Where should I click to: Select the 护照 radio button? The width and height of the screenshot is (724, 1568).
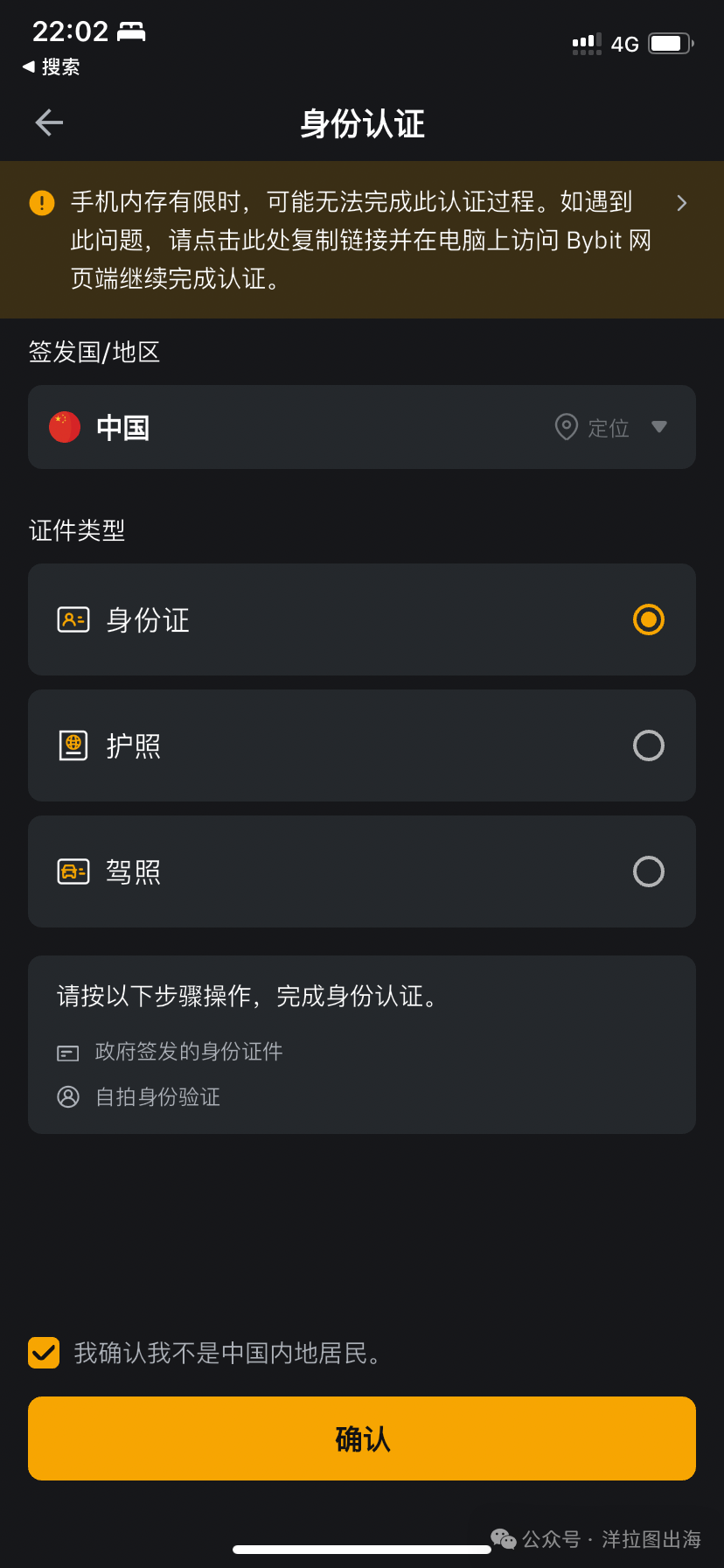coord(648,745)
